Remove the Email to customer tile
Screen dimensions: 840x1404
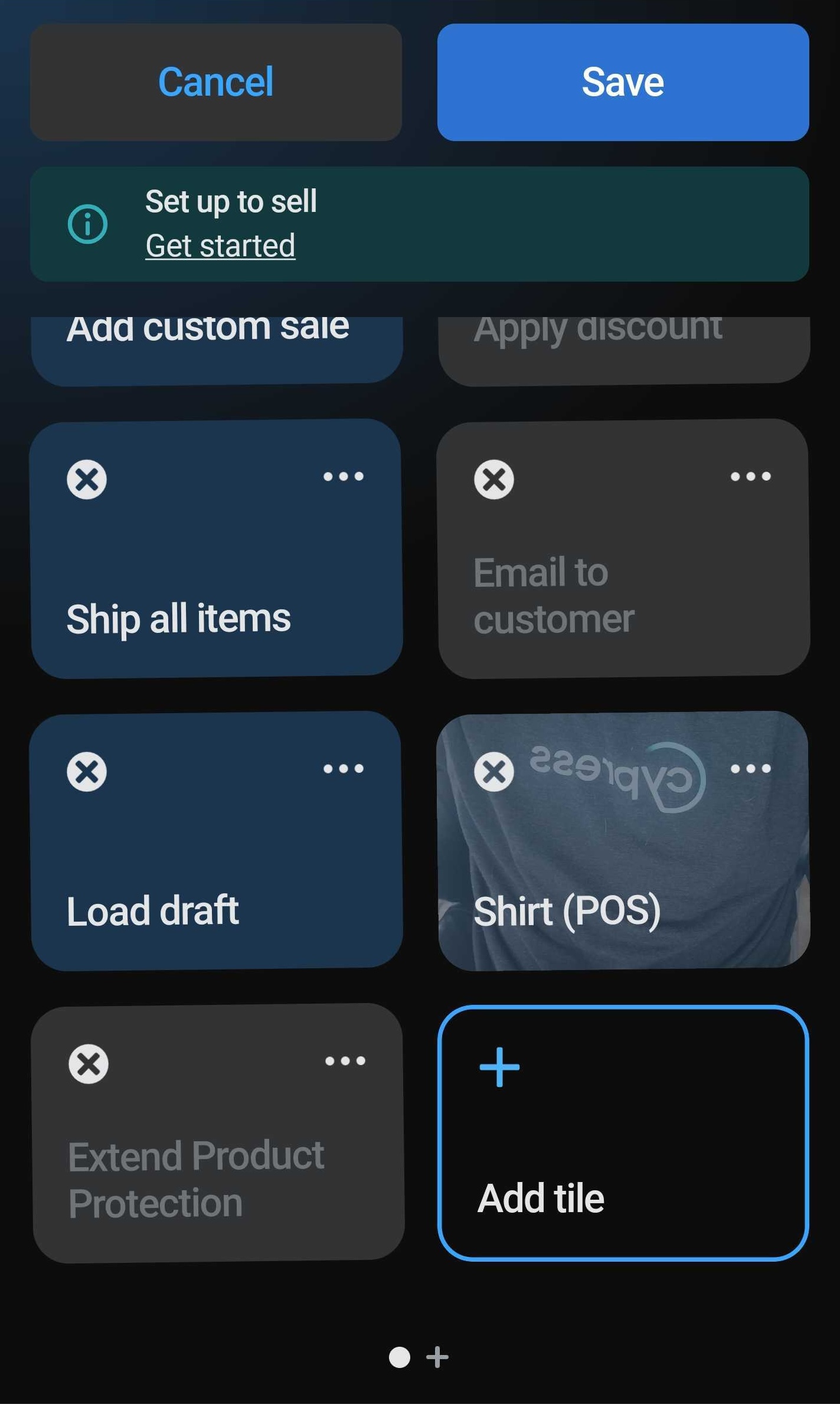point(494,479)
